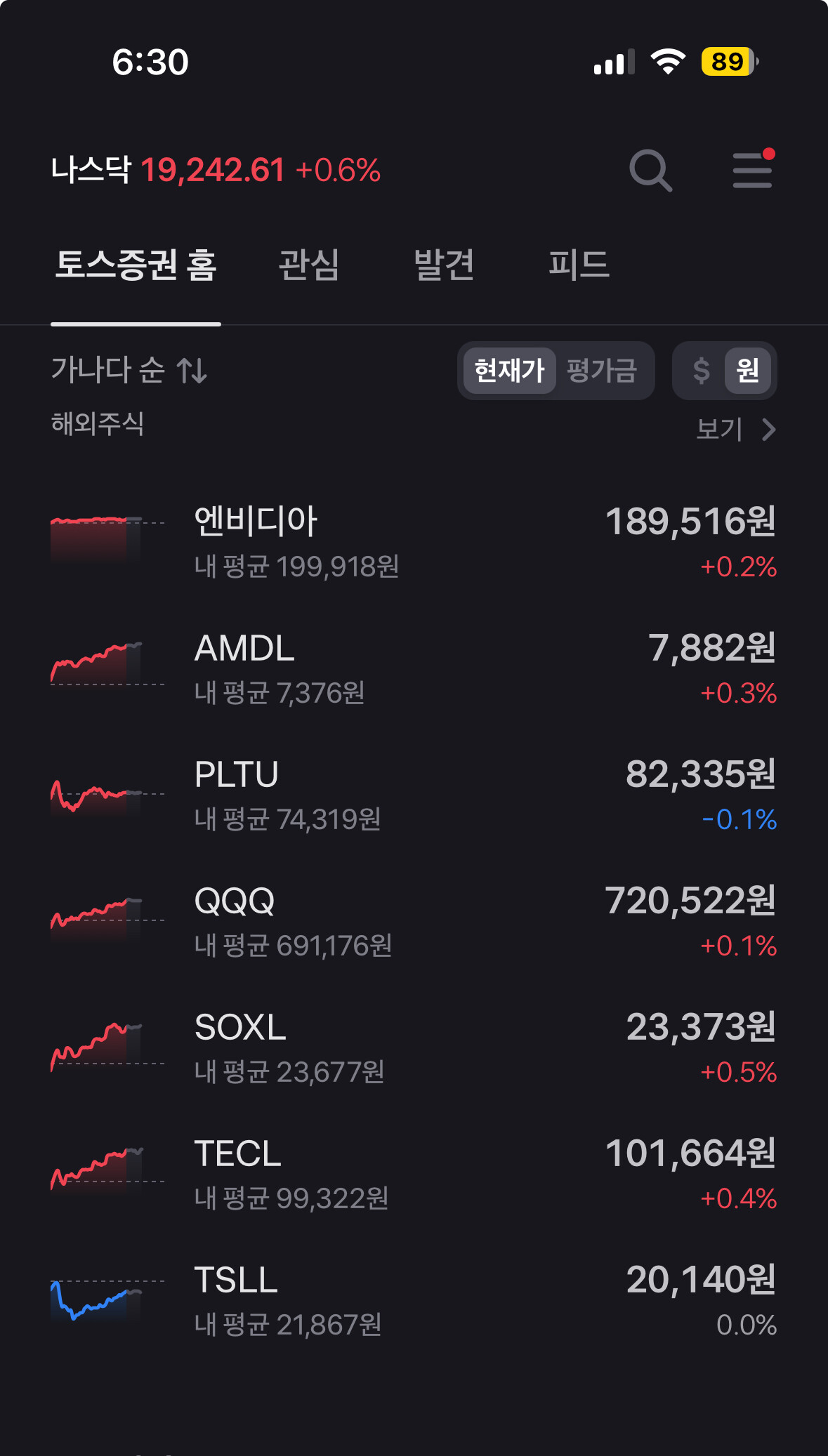
Task: Select 평가금 display mode
Action: pyautogui.click(x=602, y=371)
